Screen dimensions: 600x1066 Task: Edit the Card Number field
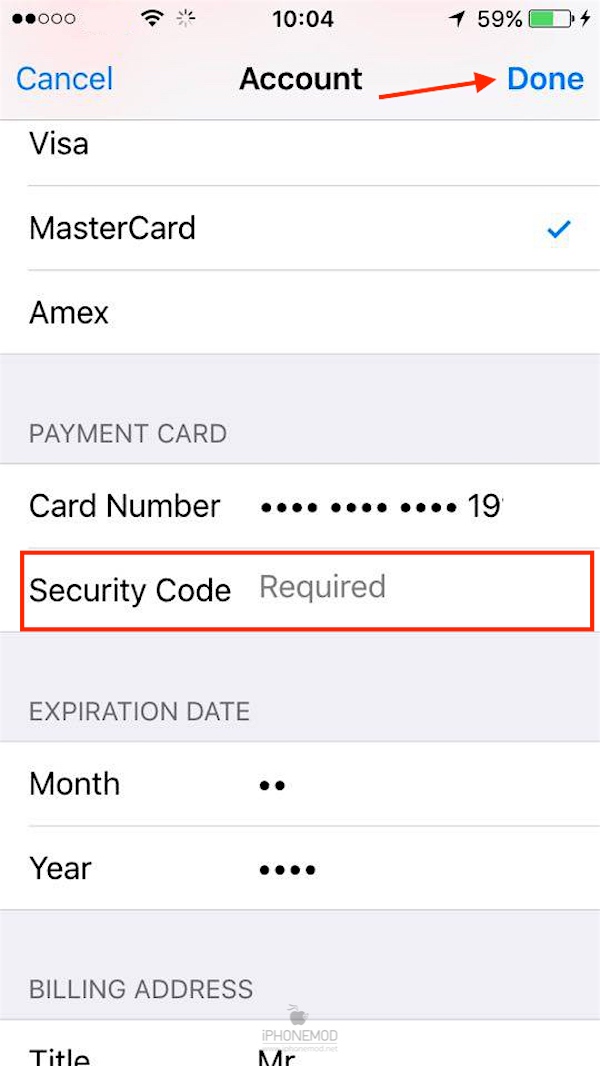pos(380,506)
